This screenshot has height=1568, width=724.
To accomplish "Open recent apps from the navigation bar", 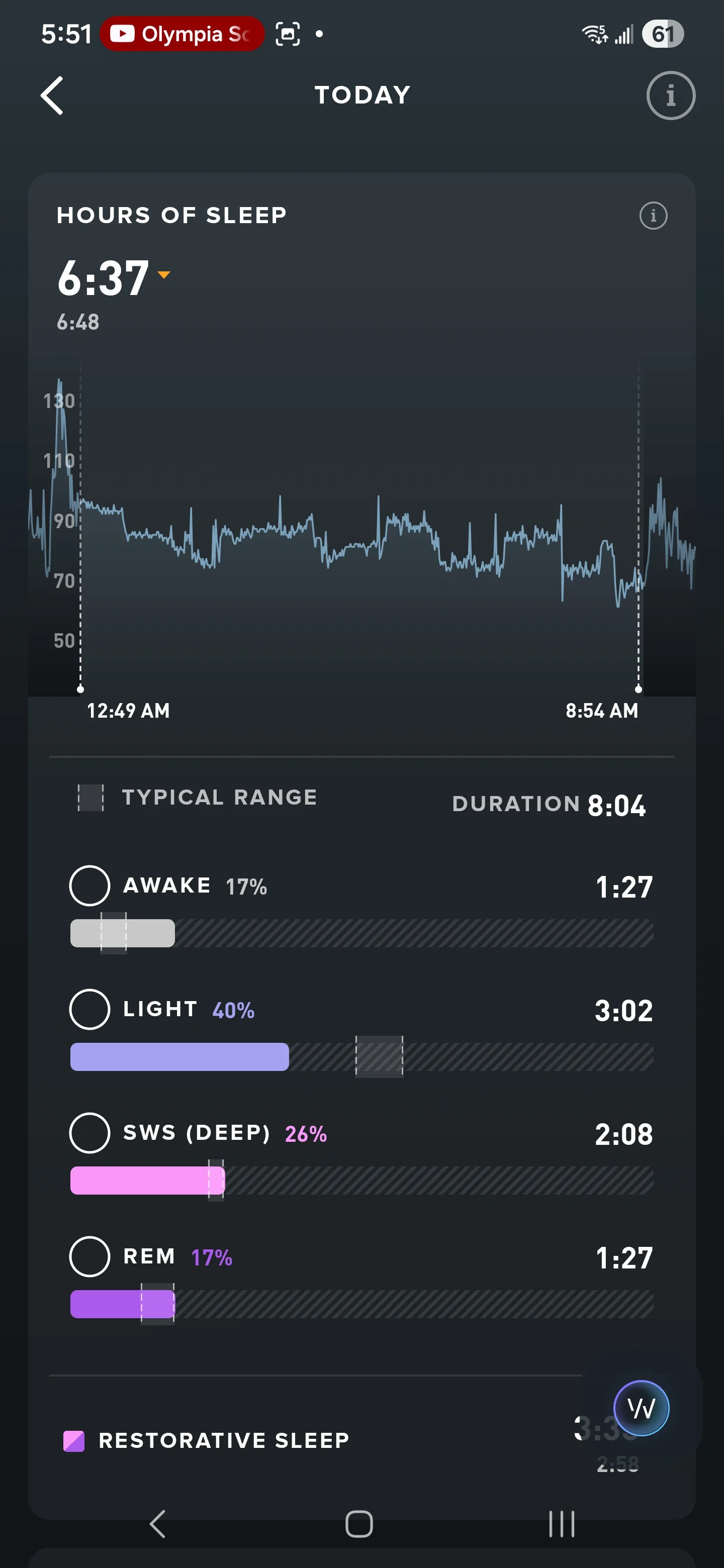I will 562,1524.
